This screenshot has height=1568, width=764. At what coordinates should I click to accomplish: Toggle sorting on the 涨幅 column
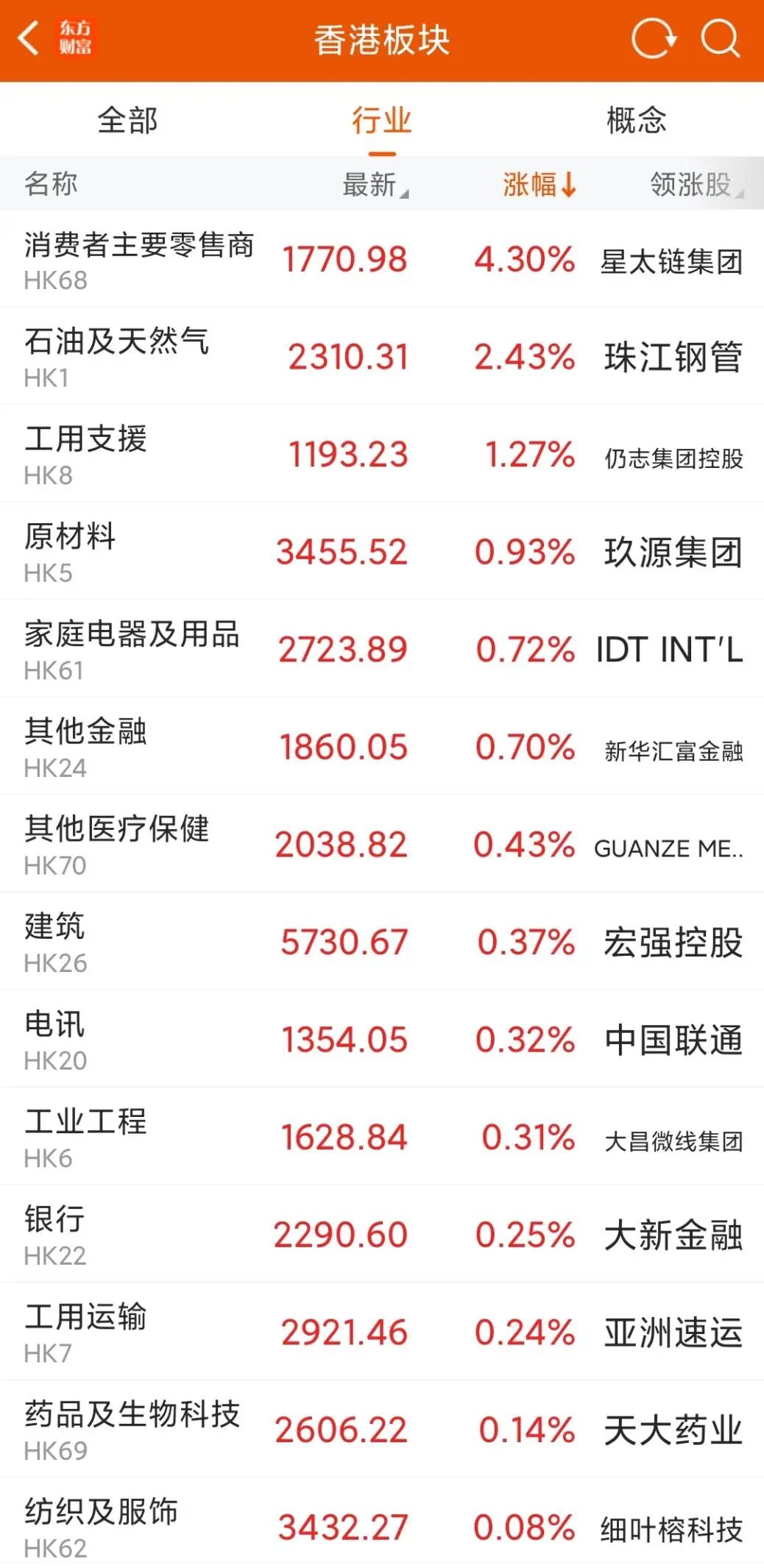pyautogui.click(x=539, y=184)
